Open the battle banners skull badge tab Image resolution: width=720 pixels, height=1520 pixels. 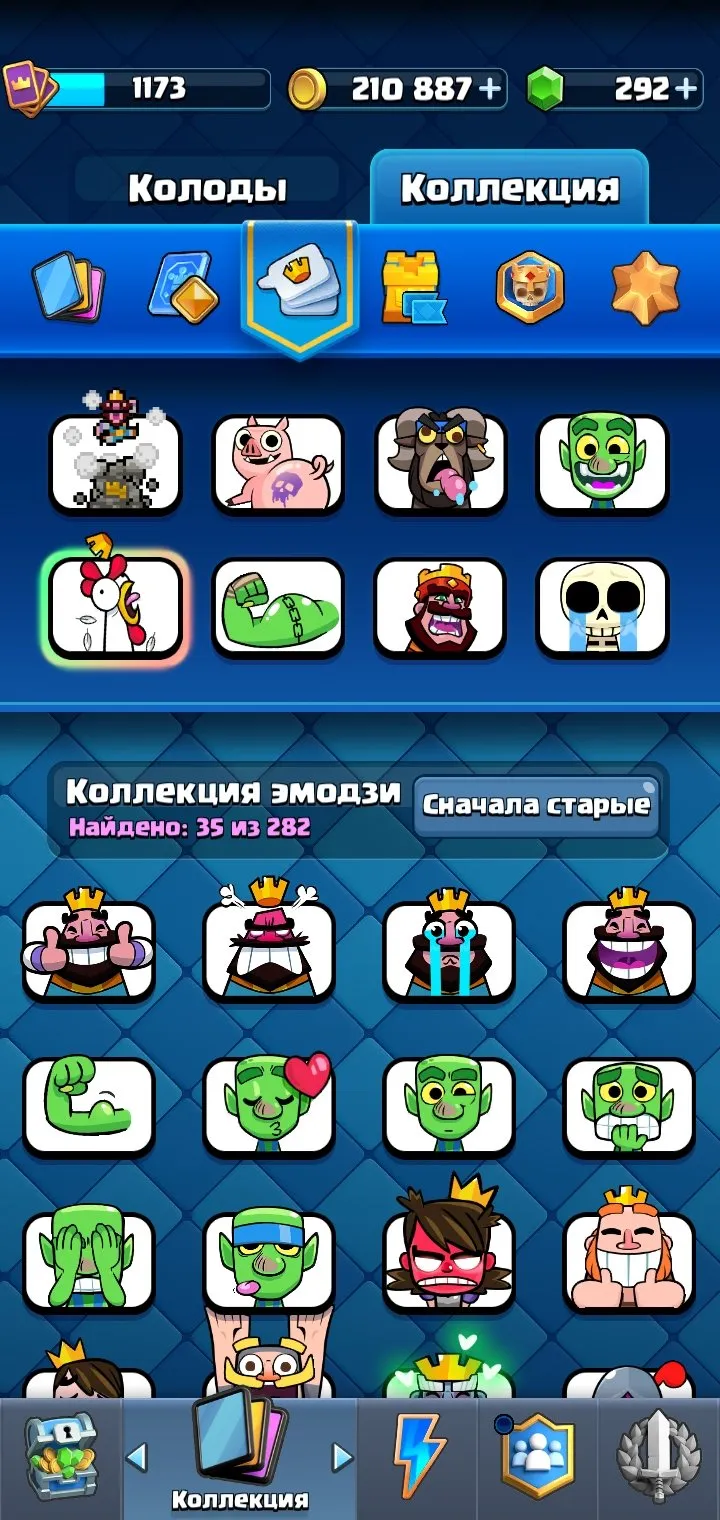click(530, 287)
